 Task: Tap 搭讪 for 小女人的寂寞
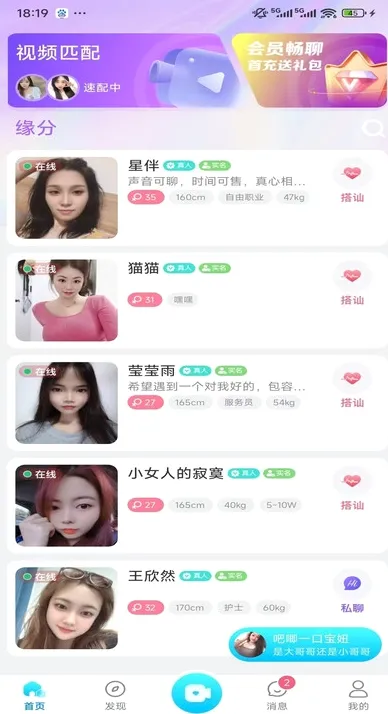352,489
